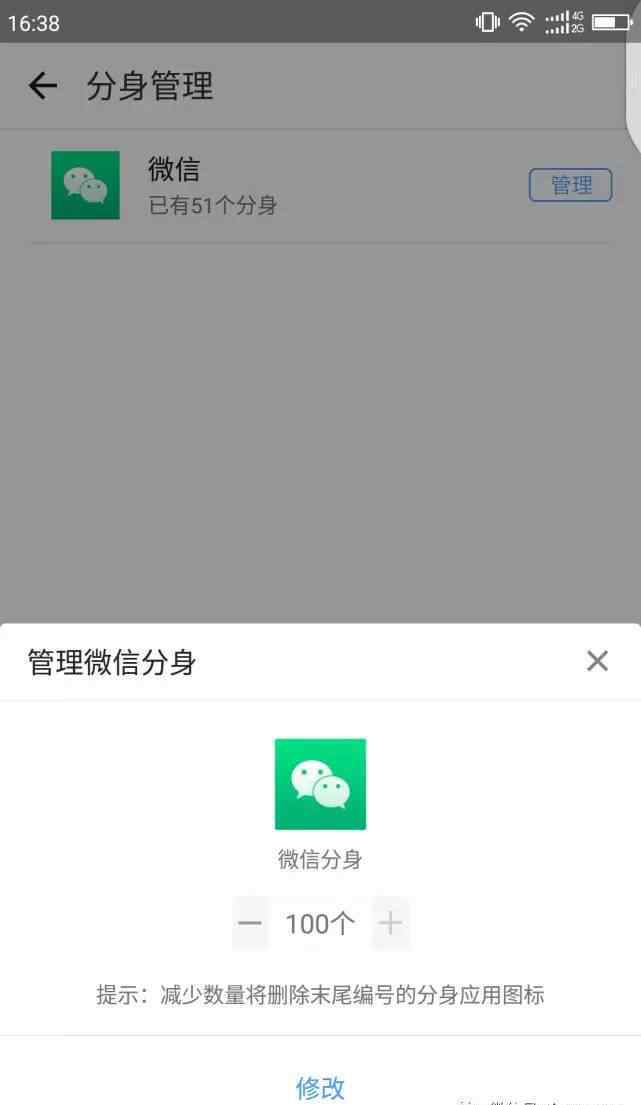This screenshot has height=1105, width=641.
Task: Close the 管理微信分身 dialog
Action: pyautogui.click(x=597, y=661)
